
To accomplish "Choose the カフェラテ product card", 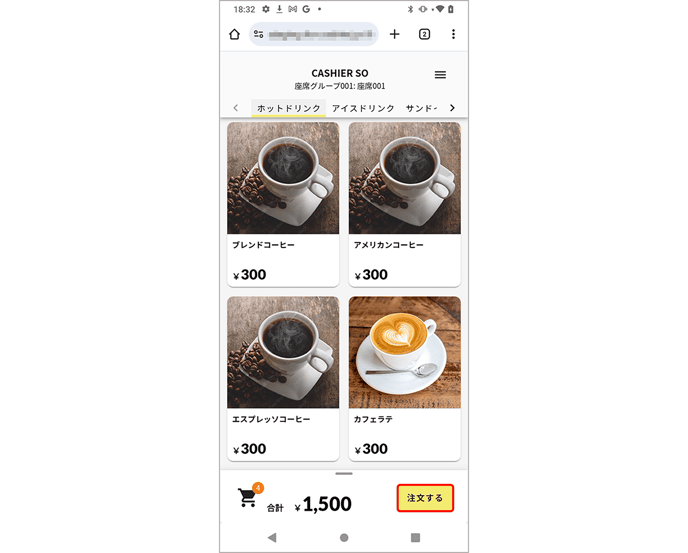I will [x=404, y=377].
